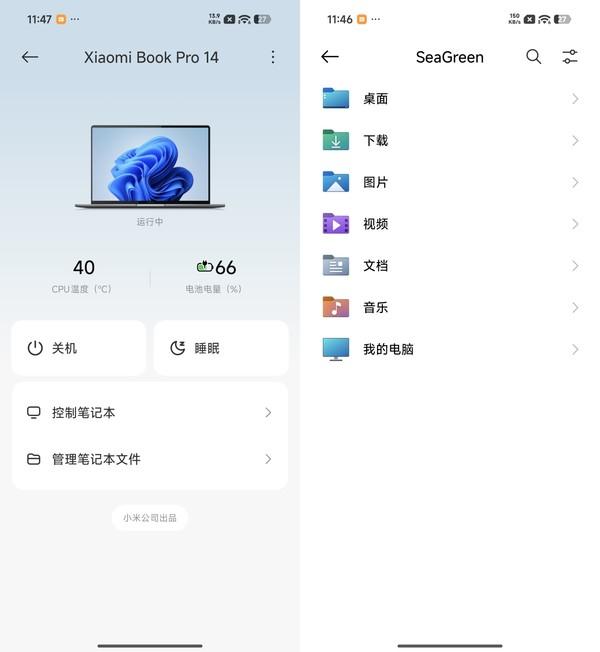Open 控制笔记本 row
Viewport: 600px width, 652px height.
coord(150,412)
